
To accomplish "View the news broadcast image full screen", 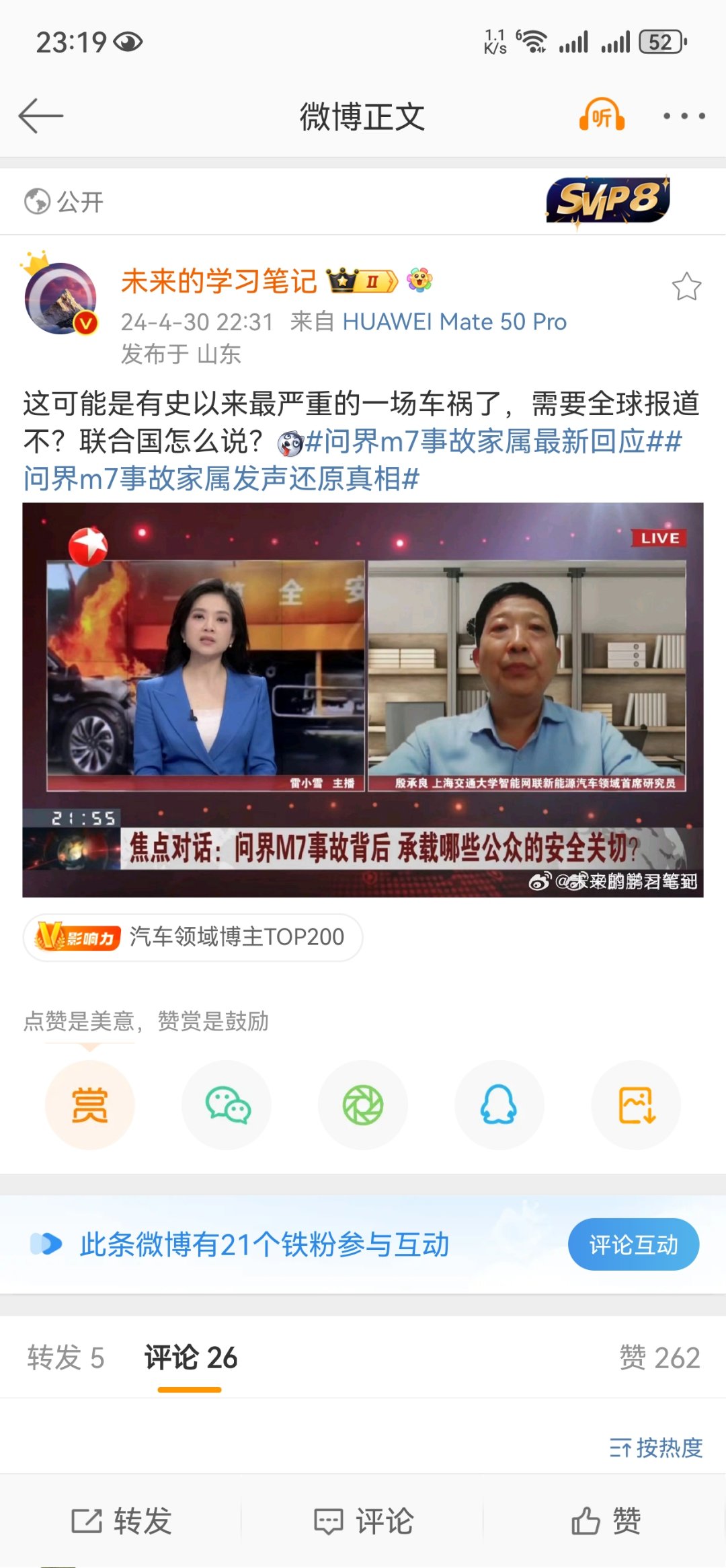I will tap(363, 700).
